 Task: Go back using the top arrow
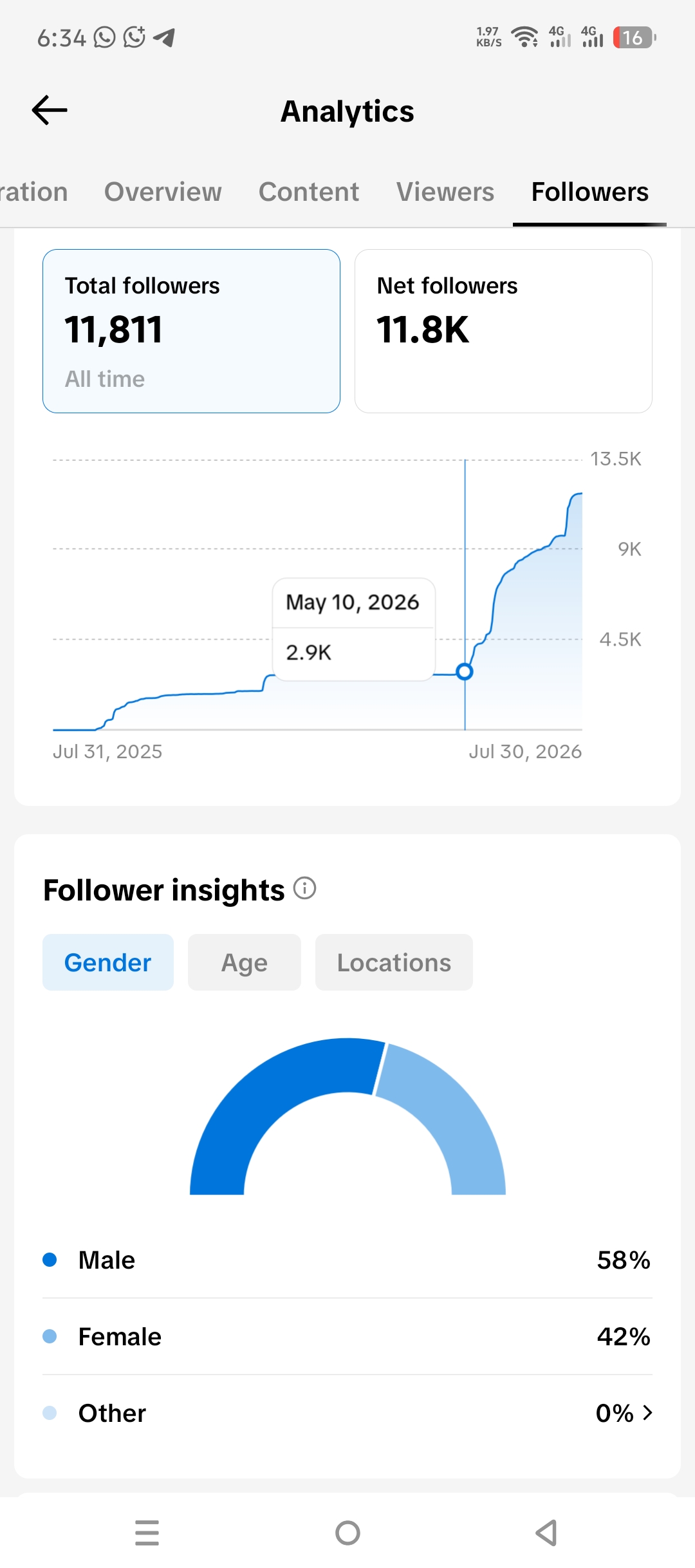click(x=50, y=111)
